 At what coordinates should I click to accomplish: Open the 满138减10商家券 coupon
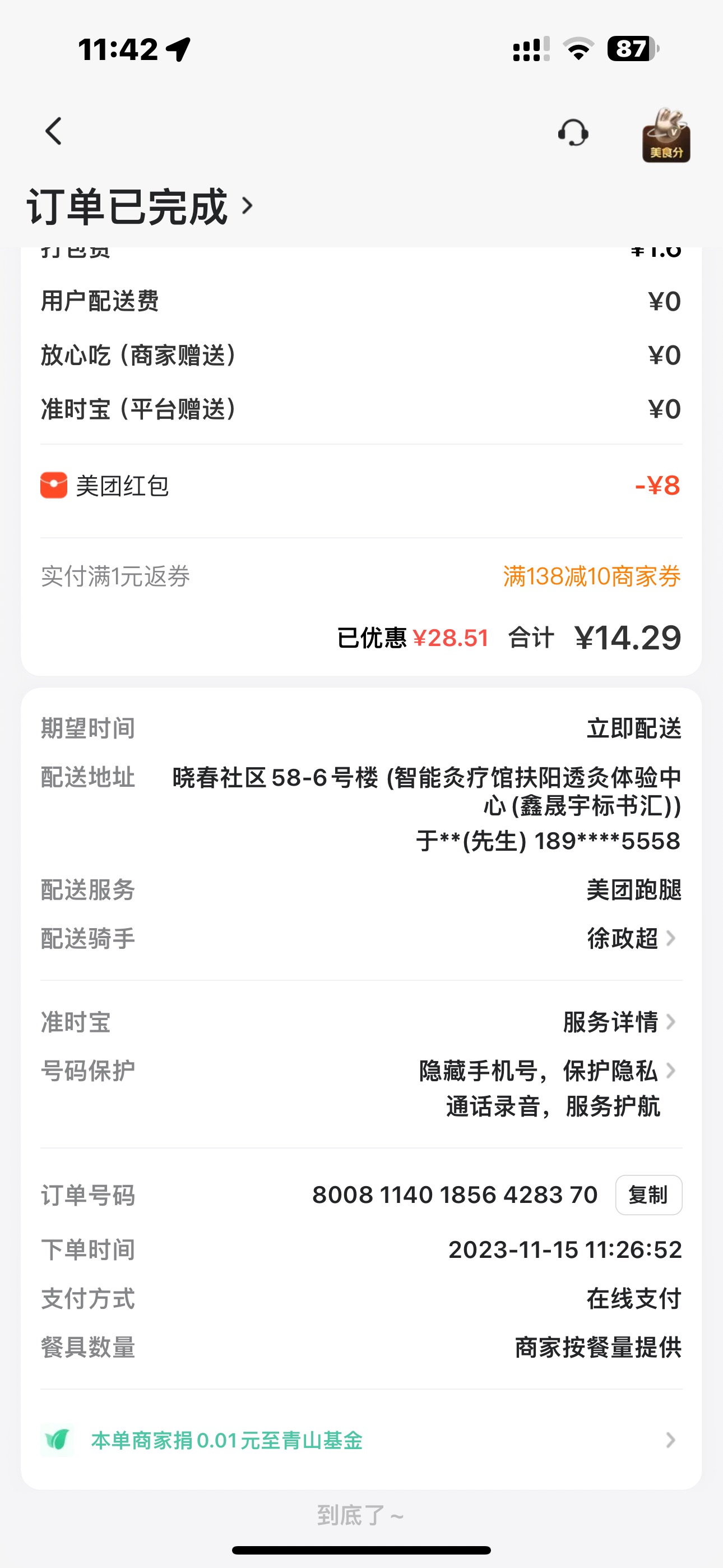(x=591, y=577)
